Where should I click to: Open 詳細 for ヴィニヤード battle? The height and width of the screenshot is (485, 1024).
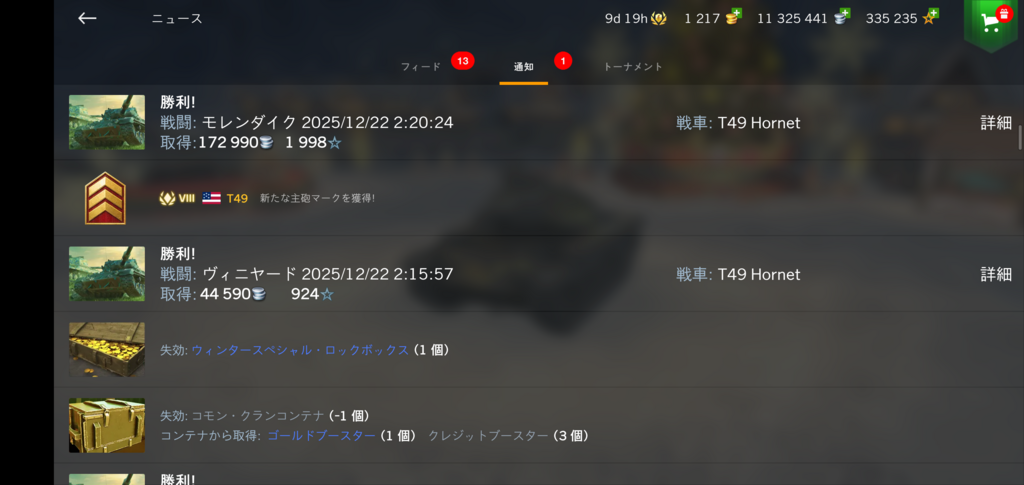tap(995, 274)
